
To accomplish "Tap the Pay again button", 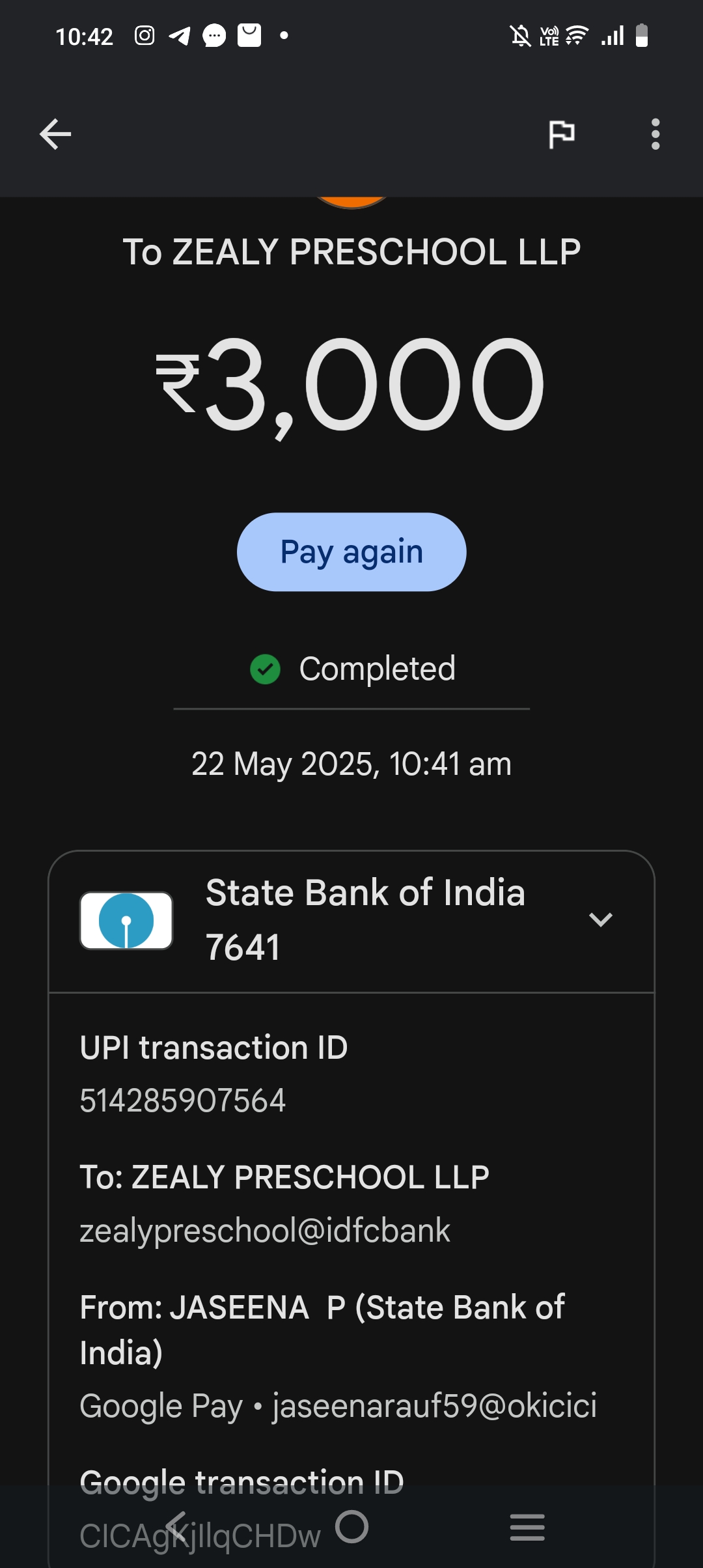I will pyautogui.click(x=351, y=552).
